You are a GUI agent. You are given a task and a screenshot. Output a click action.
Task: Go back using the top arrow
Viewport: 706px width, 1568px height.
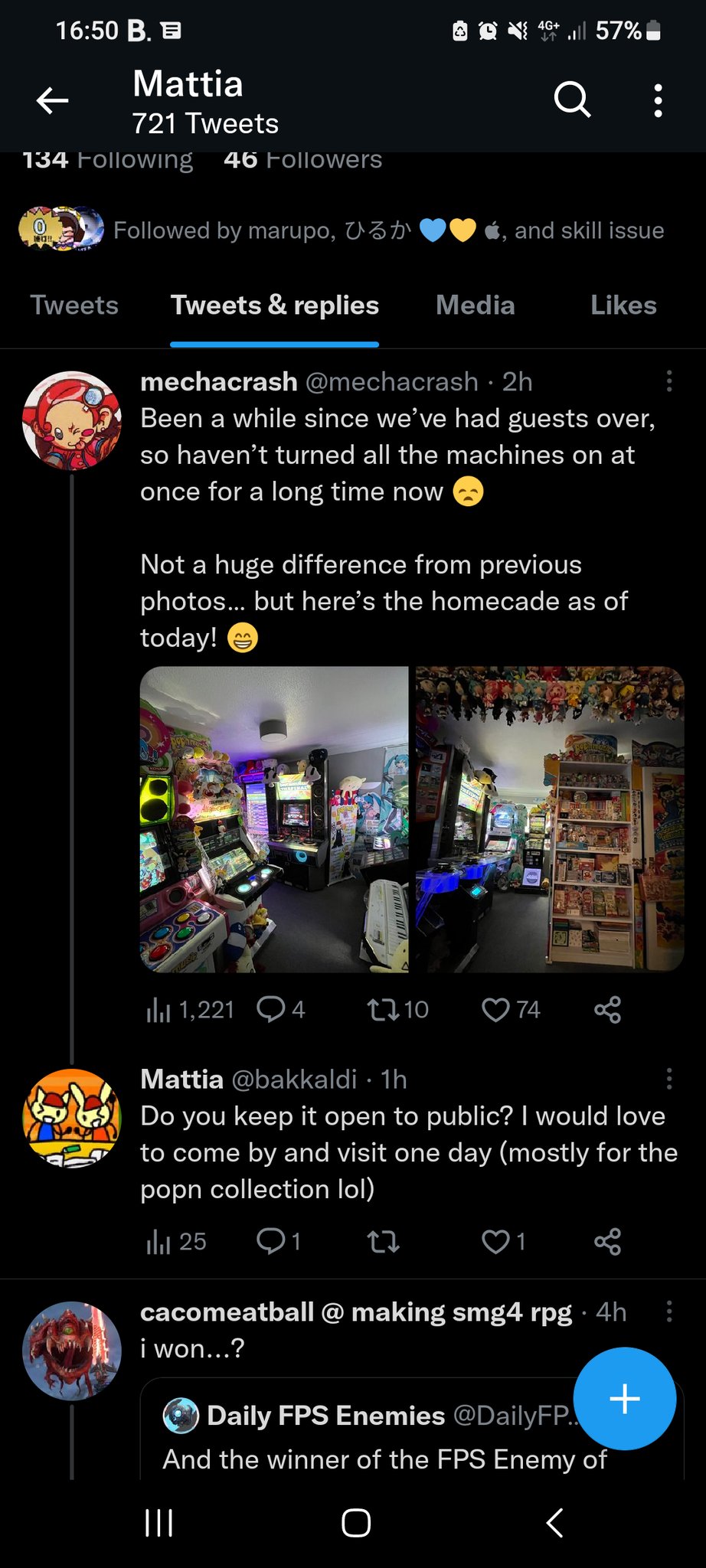(52, 100)
